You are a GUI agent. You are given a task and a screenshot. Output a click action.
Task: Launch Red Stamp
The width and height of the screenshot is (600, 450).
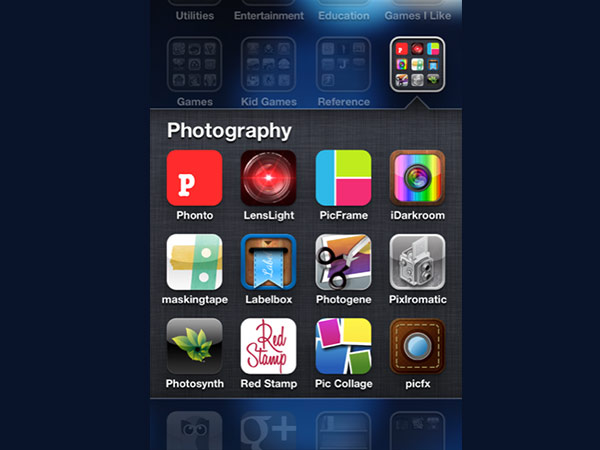point(269,346)
